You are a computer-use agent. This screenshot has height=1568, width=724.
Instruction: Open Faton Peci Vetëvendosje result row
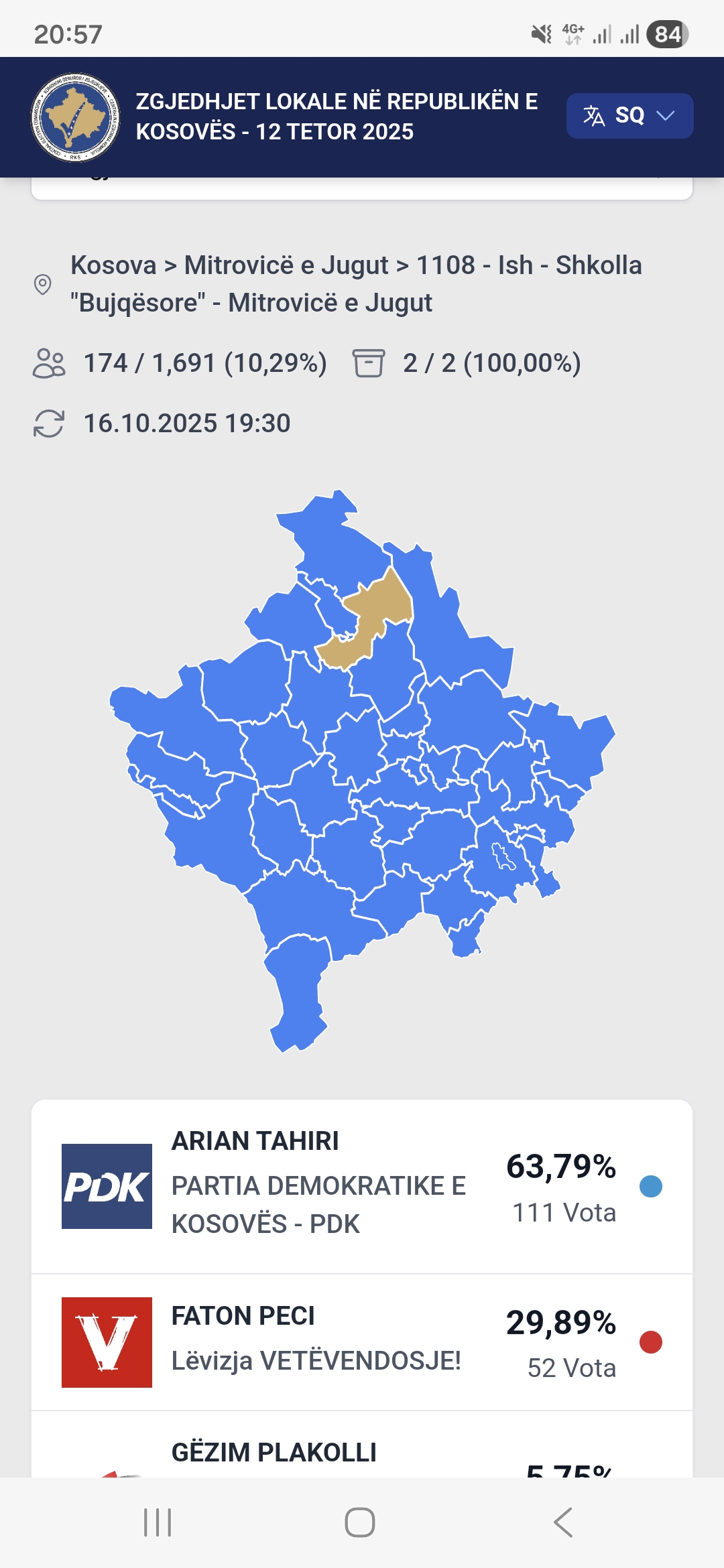click(361, 1342)
